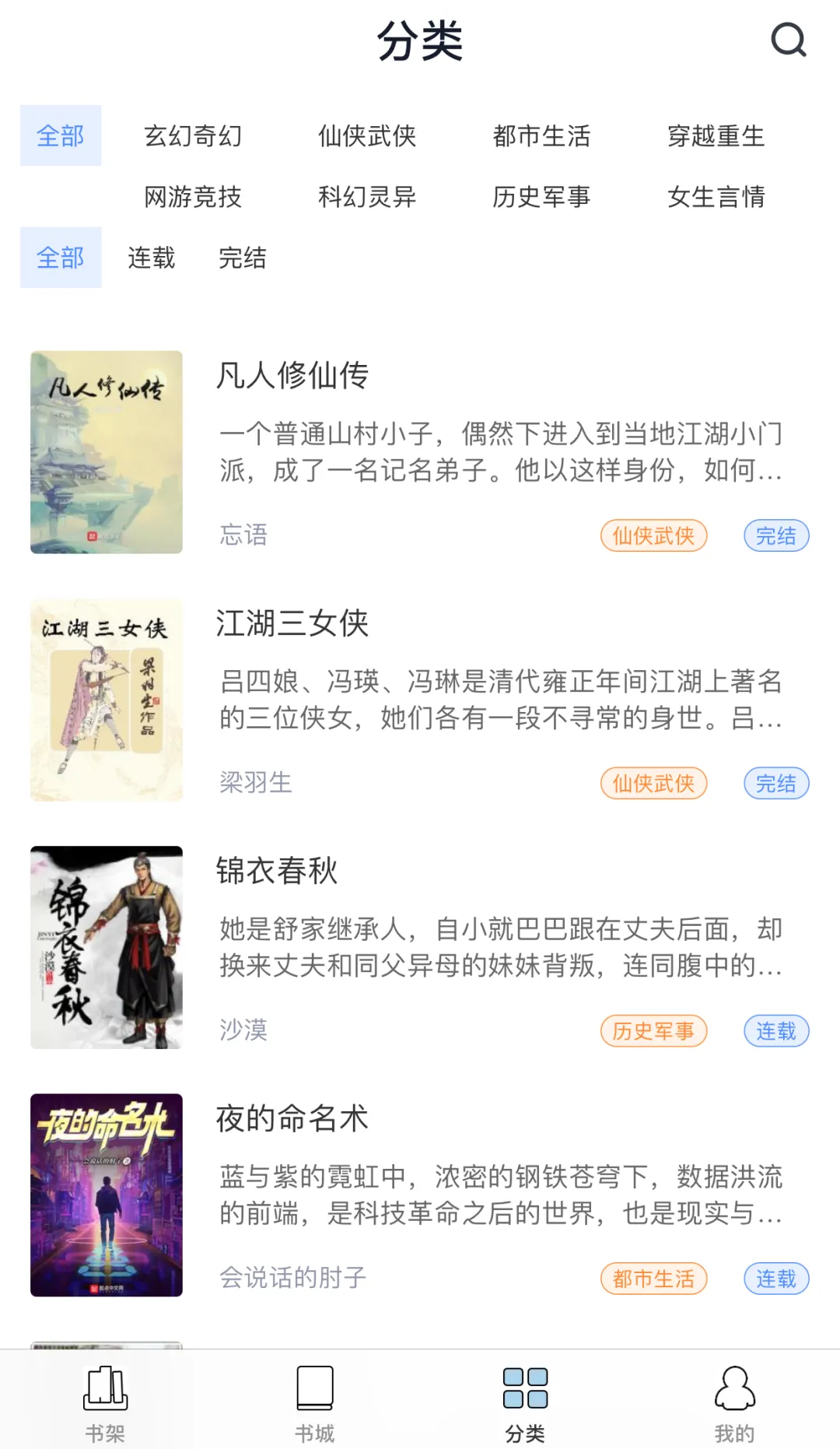This screenshot has width=840, height=1449.
Task: Show only 完结 status books
Action: click(243, 258)
